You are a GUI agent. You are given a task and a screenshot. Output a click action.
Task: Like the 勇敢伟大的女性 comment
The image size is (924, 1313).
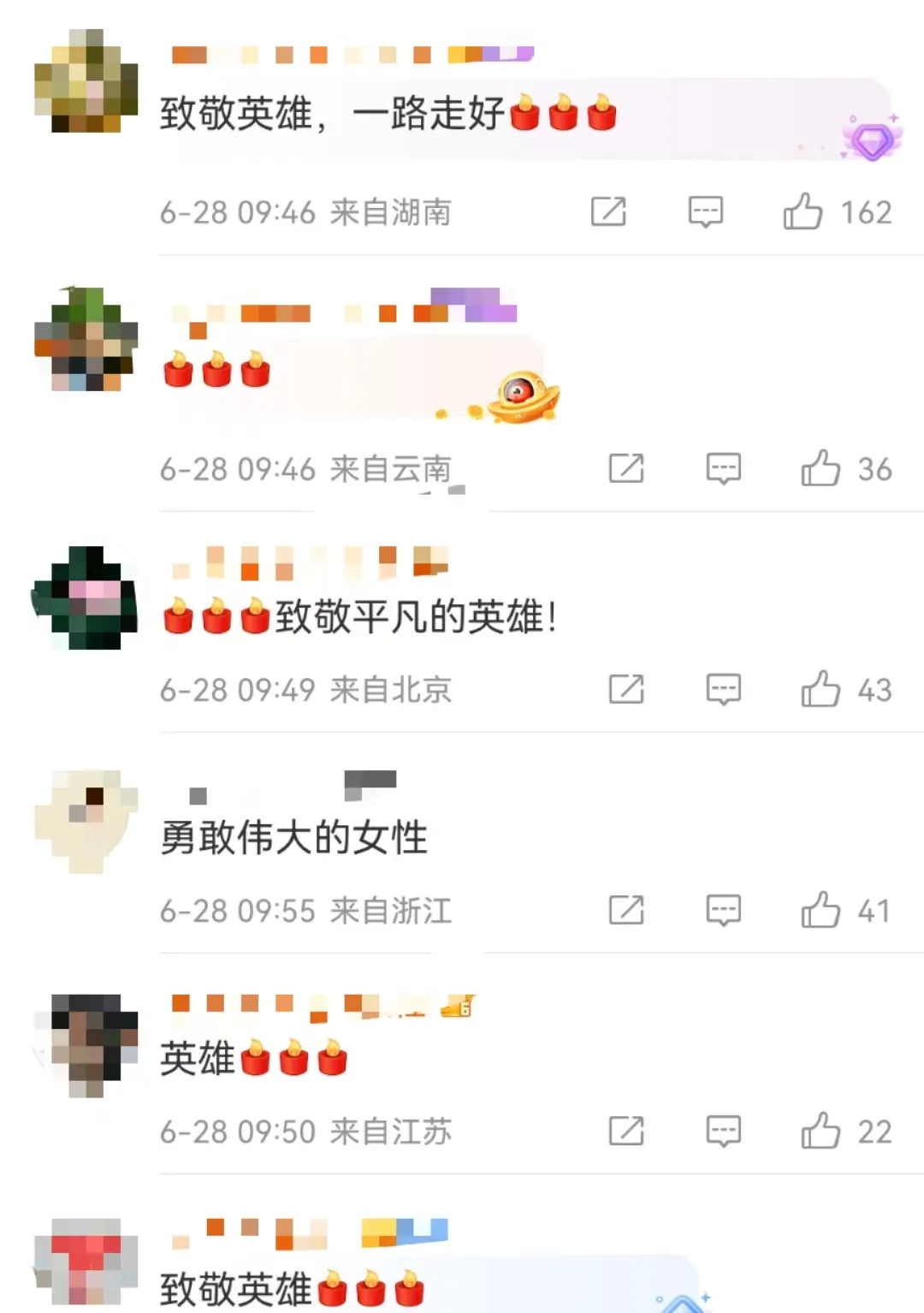point(820,910)
